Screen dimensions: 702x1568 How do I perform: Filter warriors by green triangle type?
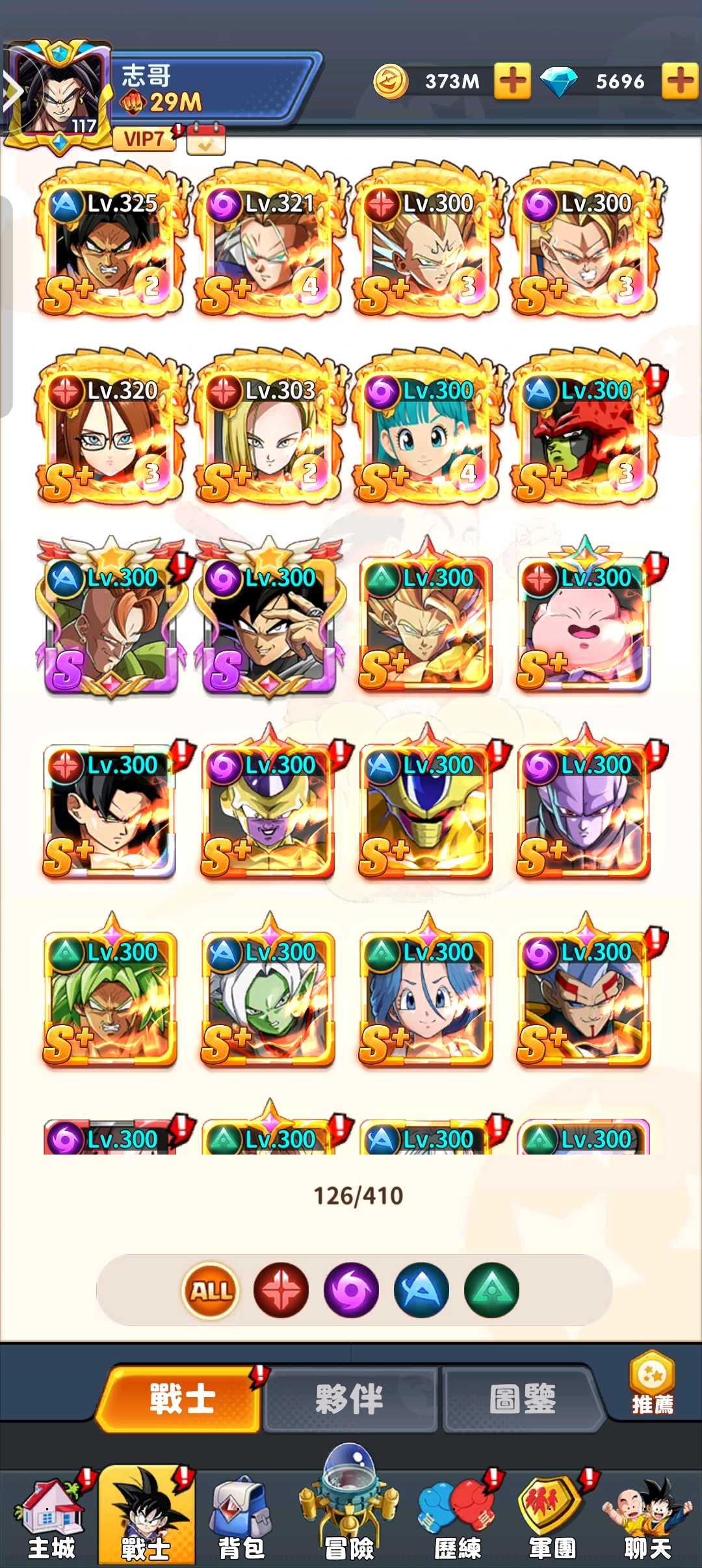click(x=491, y=1290)
